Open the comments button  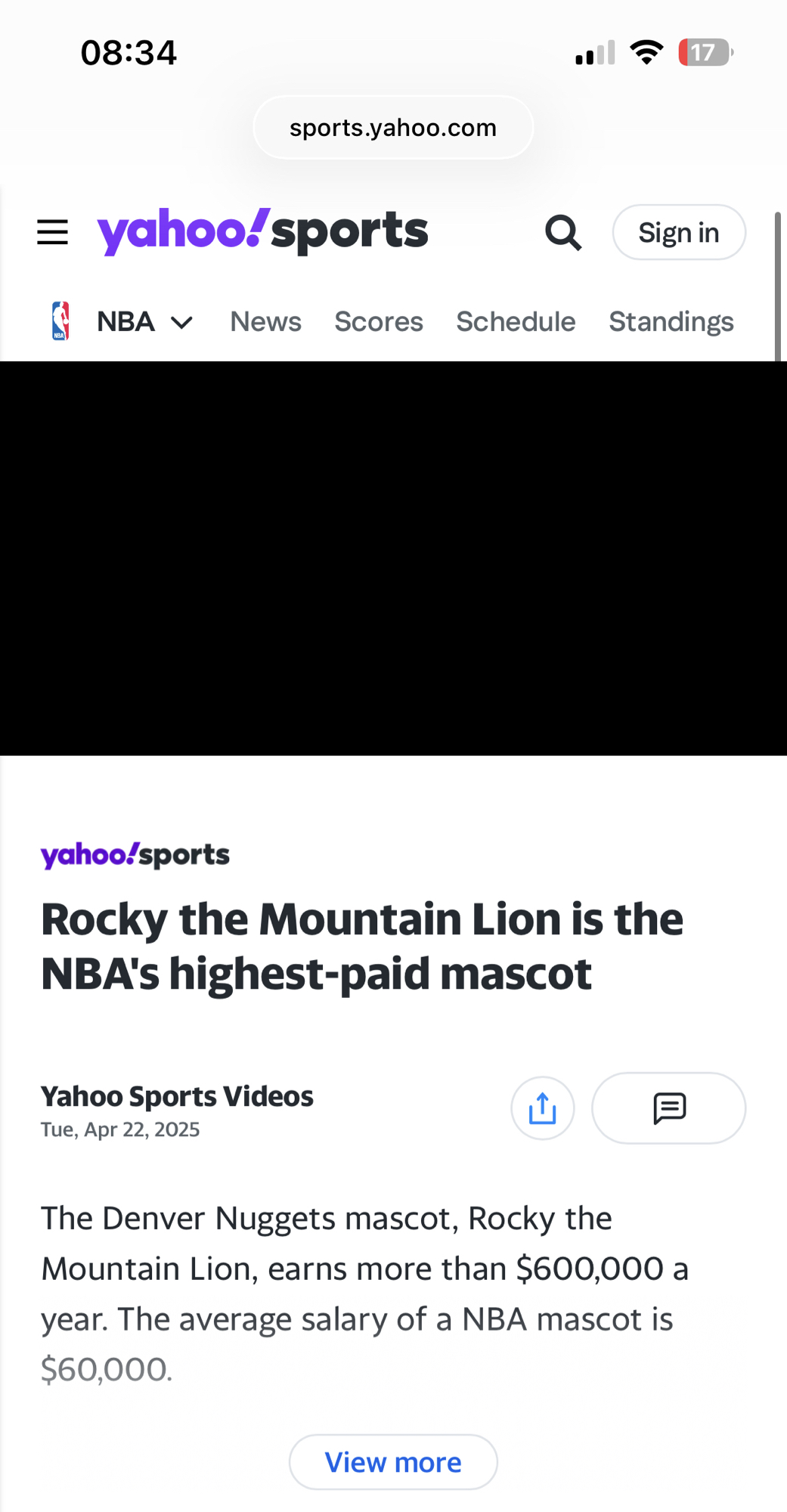pyautogui.click(x=668, y=1108)
